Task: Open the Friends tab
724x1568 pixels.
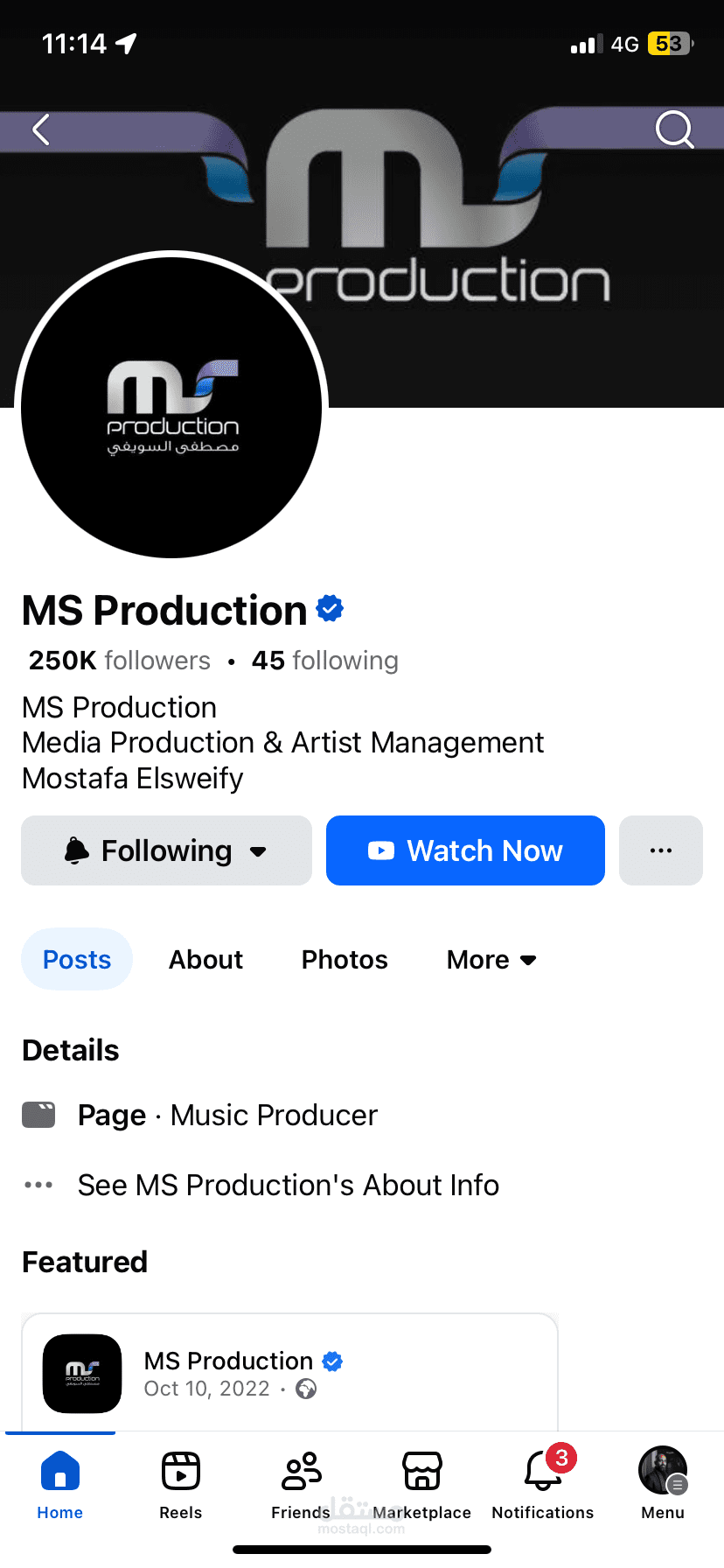Action: click(301, 1485)
